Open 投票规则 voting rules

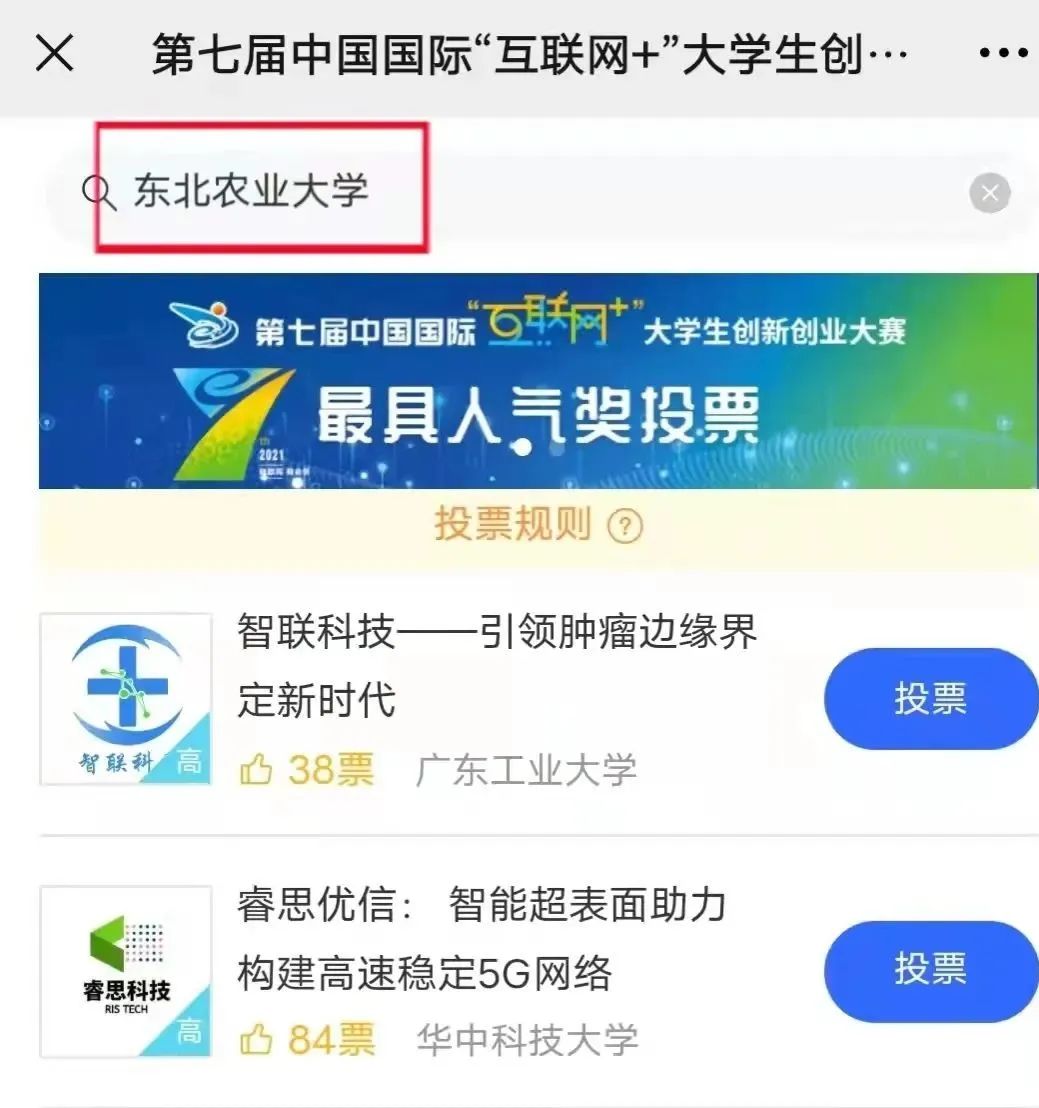pyautogui.click(x=538, y=524)
